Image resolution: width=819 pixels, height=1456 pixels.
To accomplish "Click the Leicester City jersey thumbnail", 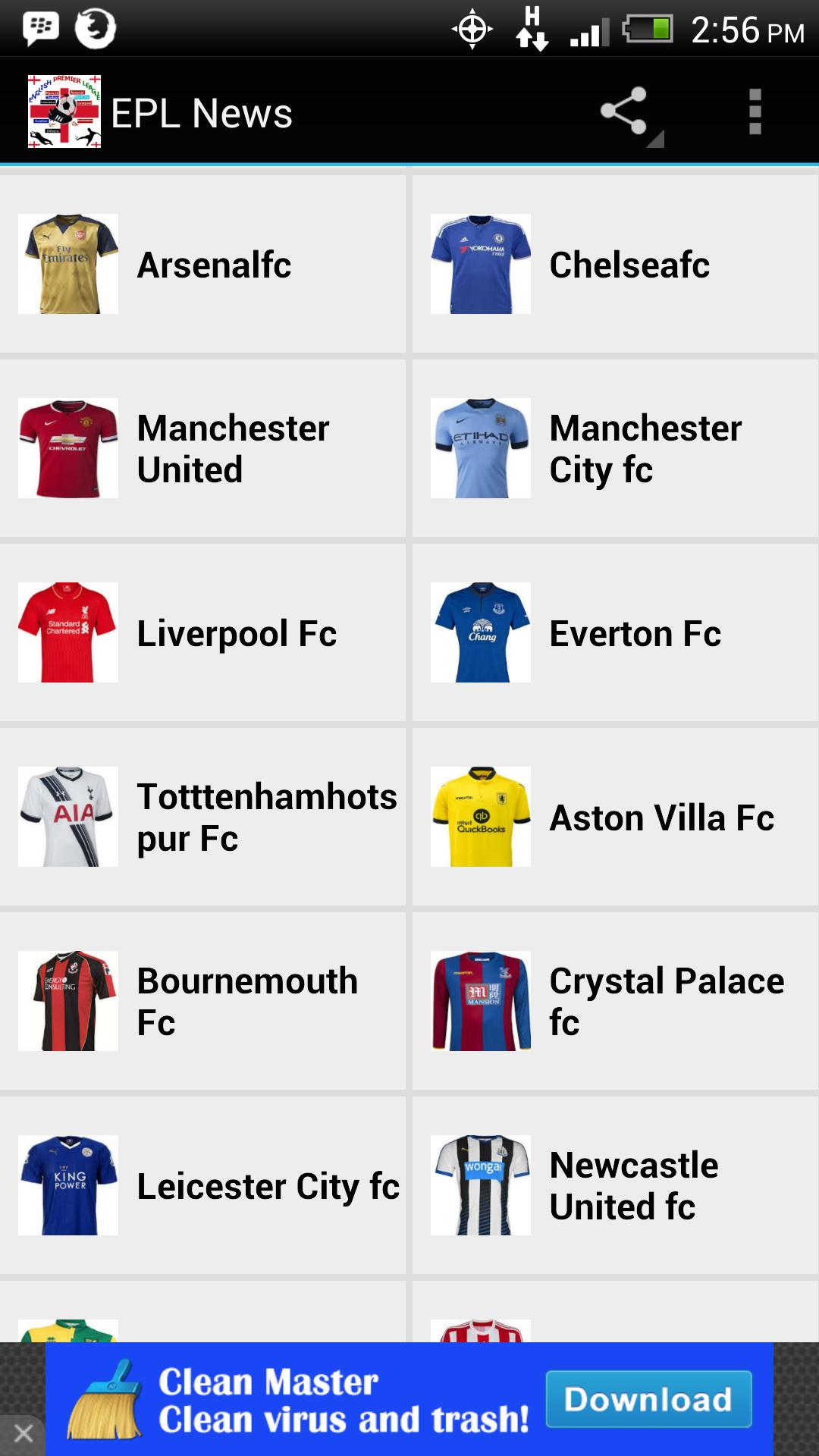I will tap(68, 1185).
